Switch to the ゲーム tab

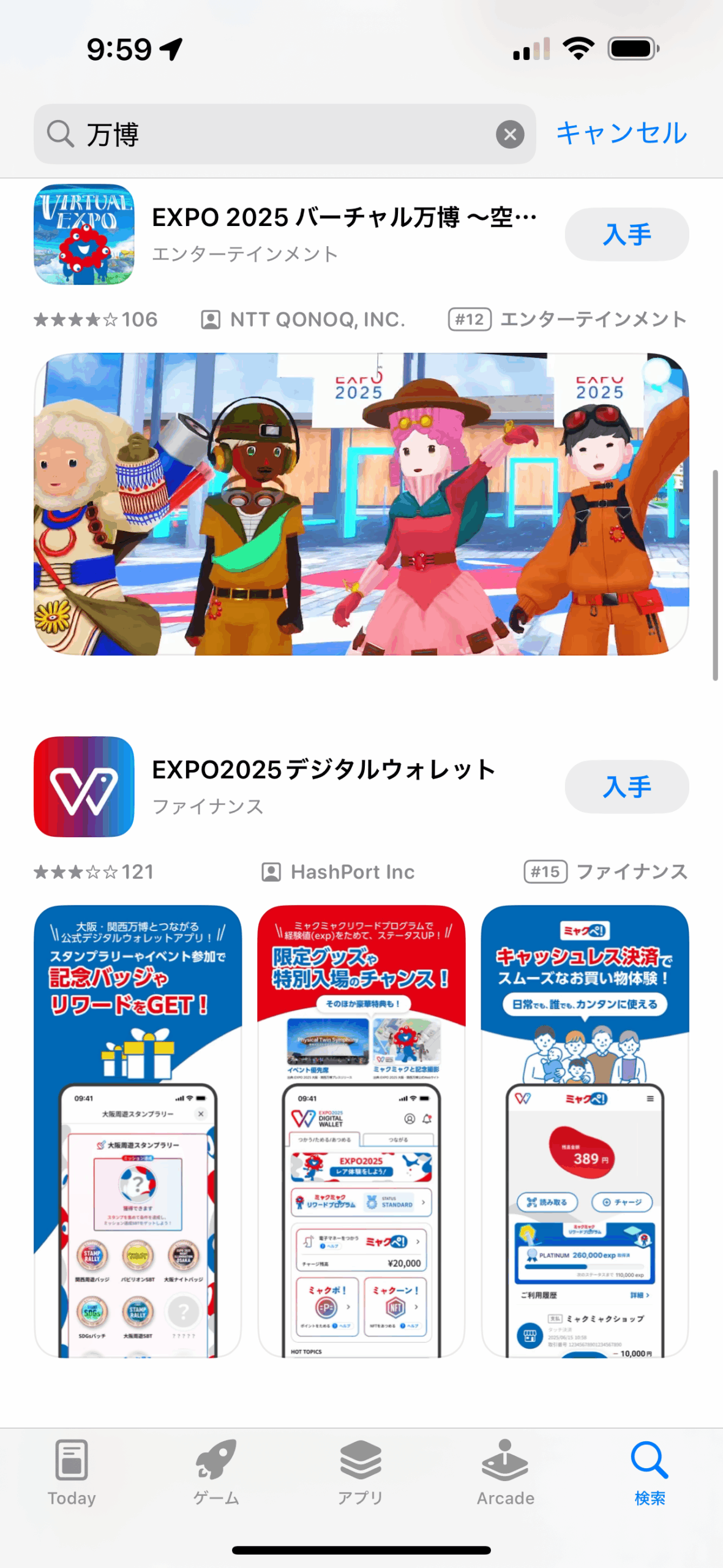(216, 1472)
